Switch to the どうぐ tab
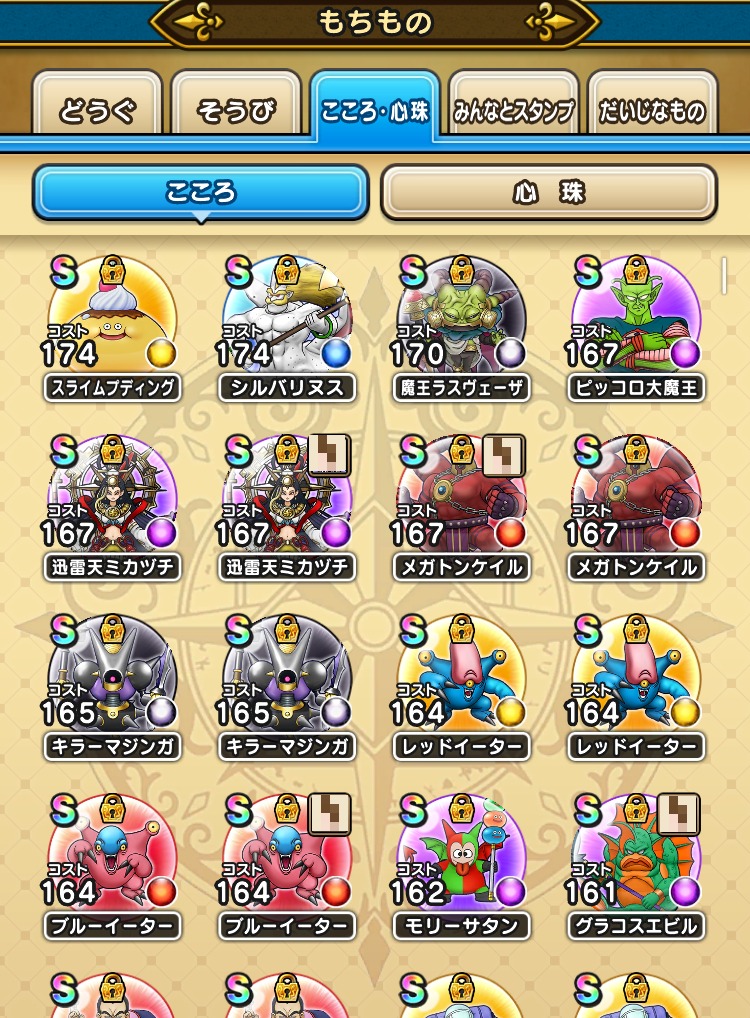 [x=97, y=110]
